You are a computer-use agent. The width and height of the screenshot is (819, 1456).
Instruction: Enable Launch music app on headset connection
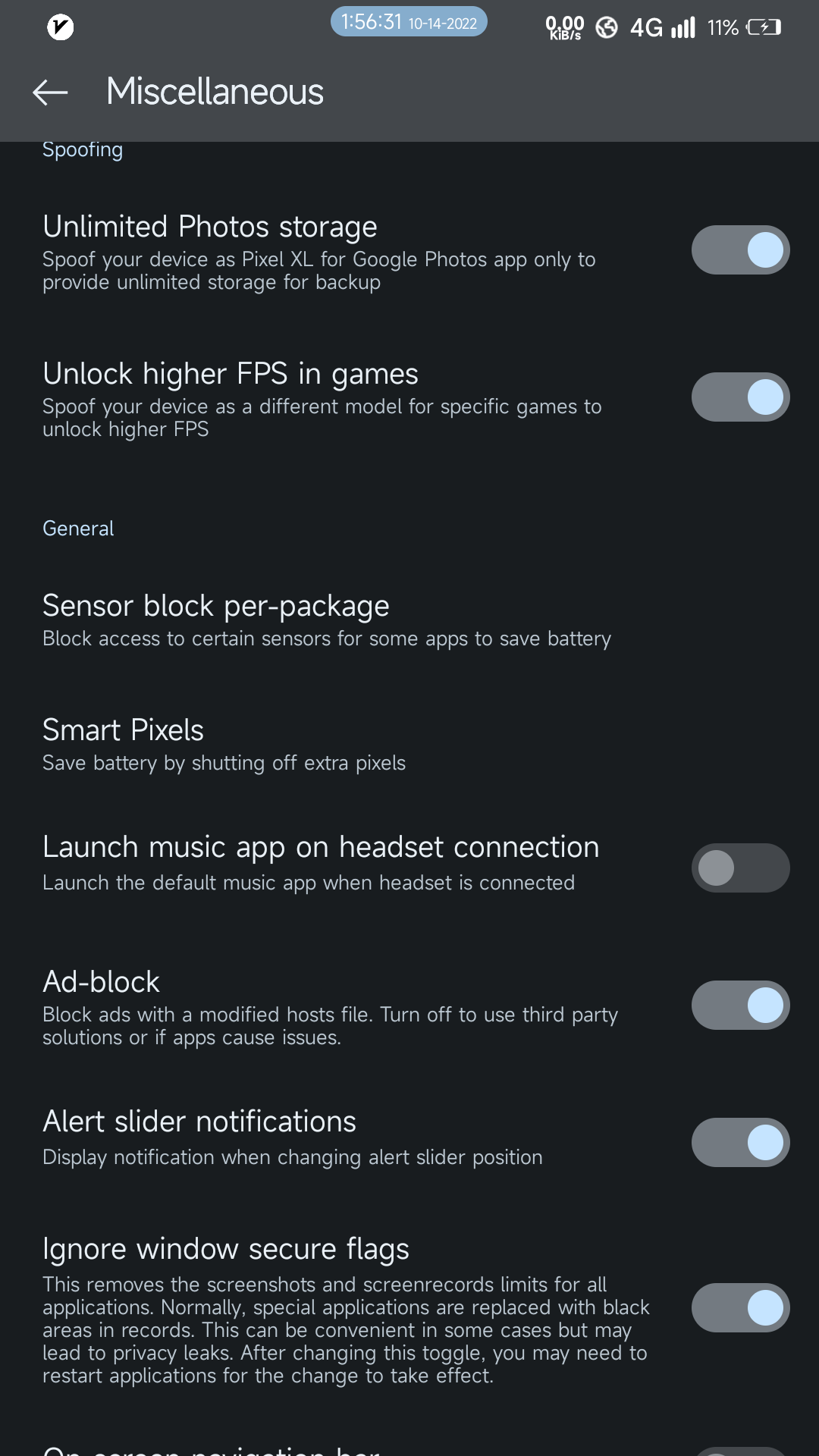pos(740,868)
